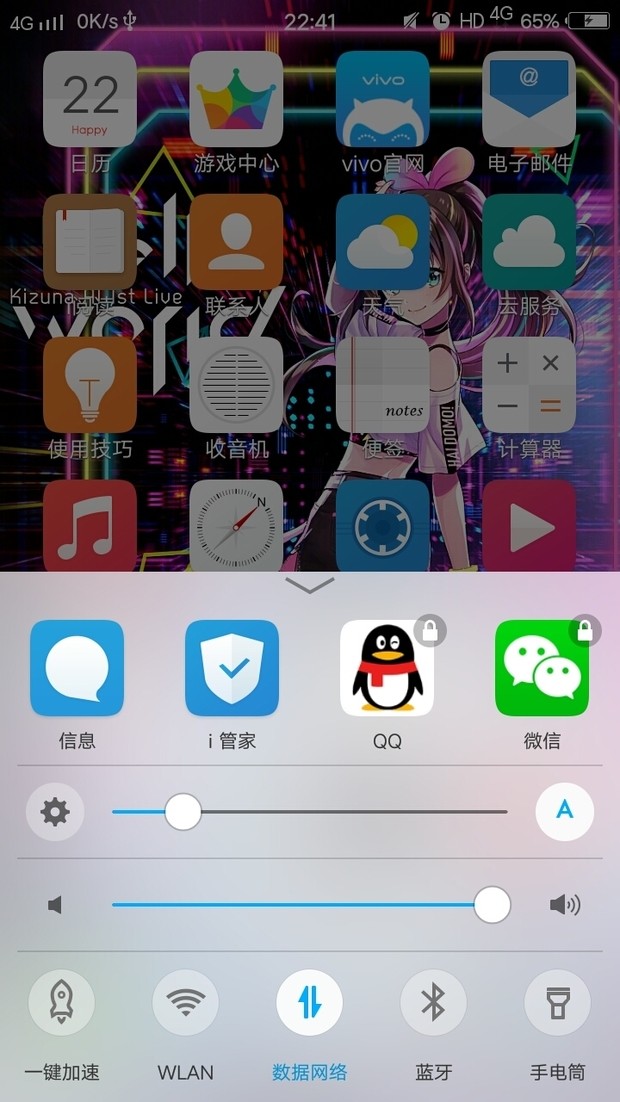The image size is (620, 1102).
Task: Switch to QQ in recent apps
Action: click(x=387, y=670)
